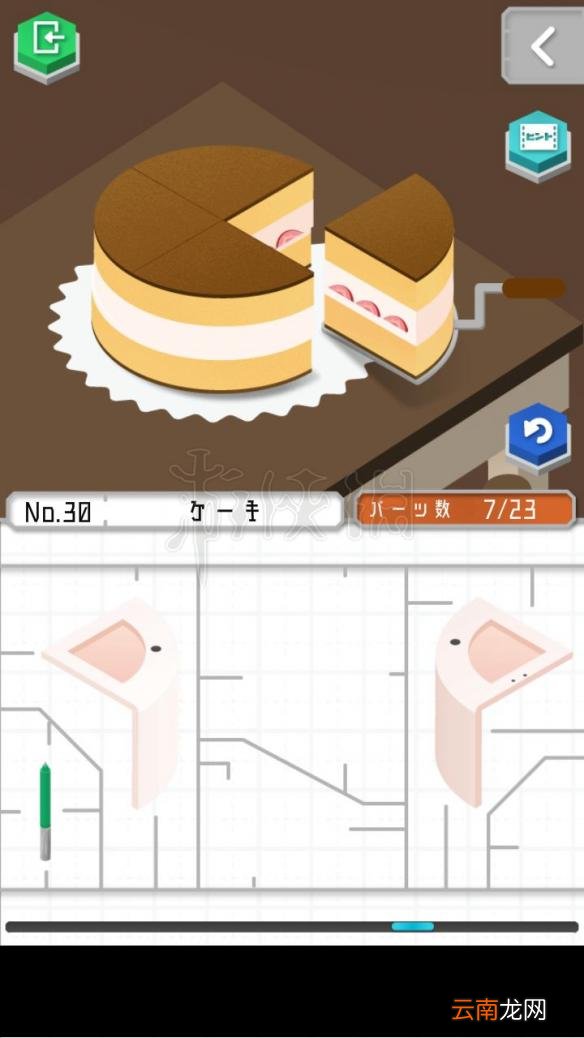Open the hint button
Viewport: 584px width, 1038px height.
538,146
